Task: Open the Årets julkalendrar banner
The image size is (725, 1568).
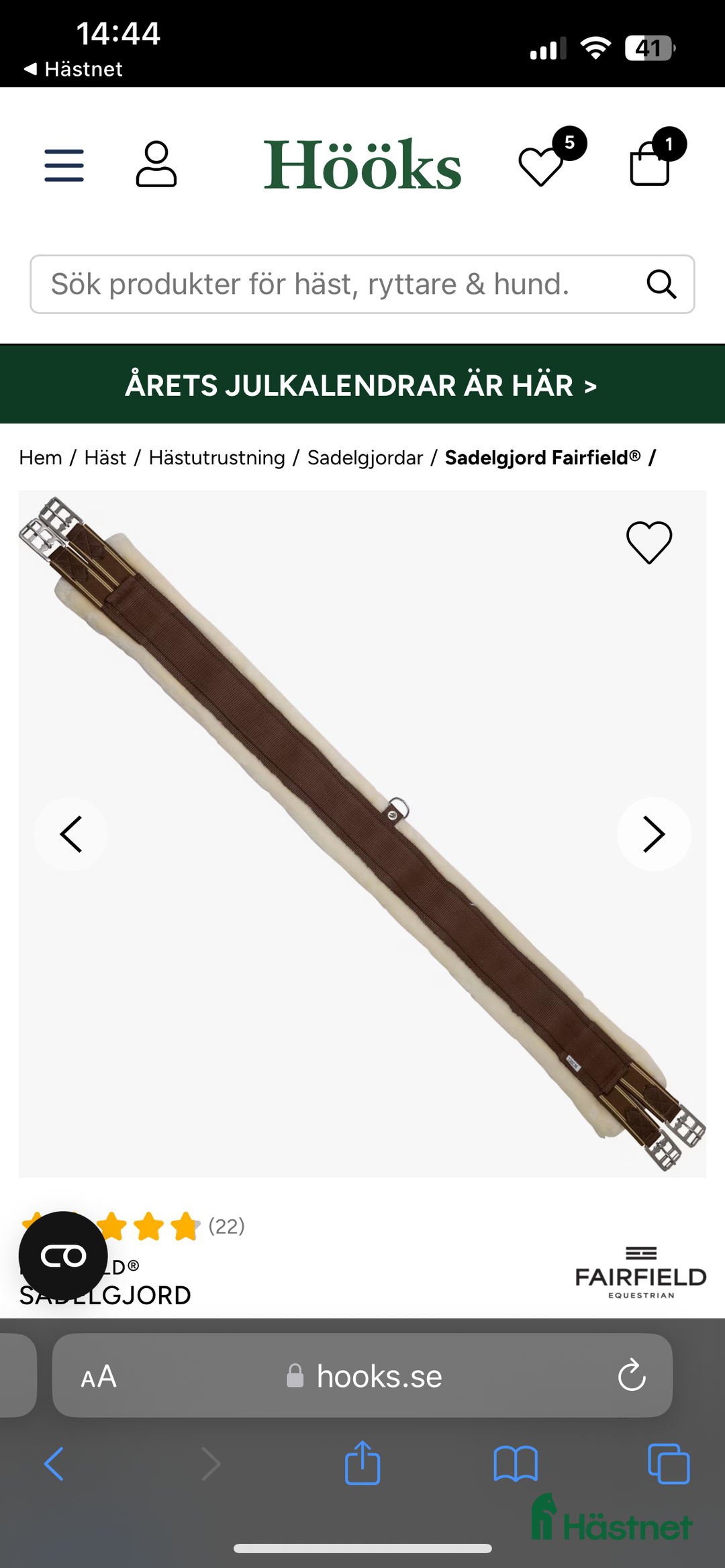Action: (x=362, y=385)
